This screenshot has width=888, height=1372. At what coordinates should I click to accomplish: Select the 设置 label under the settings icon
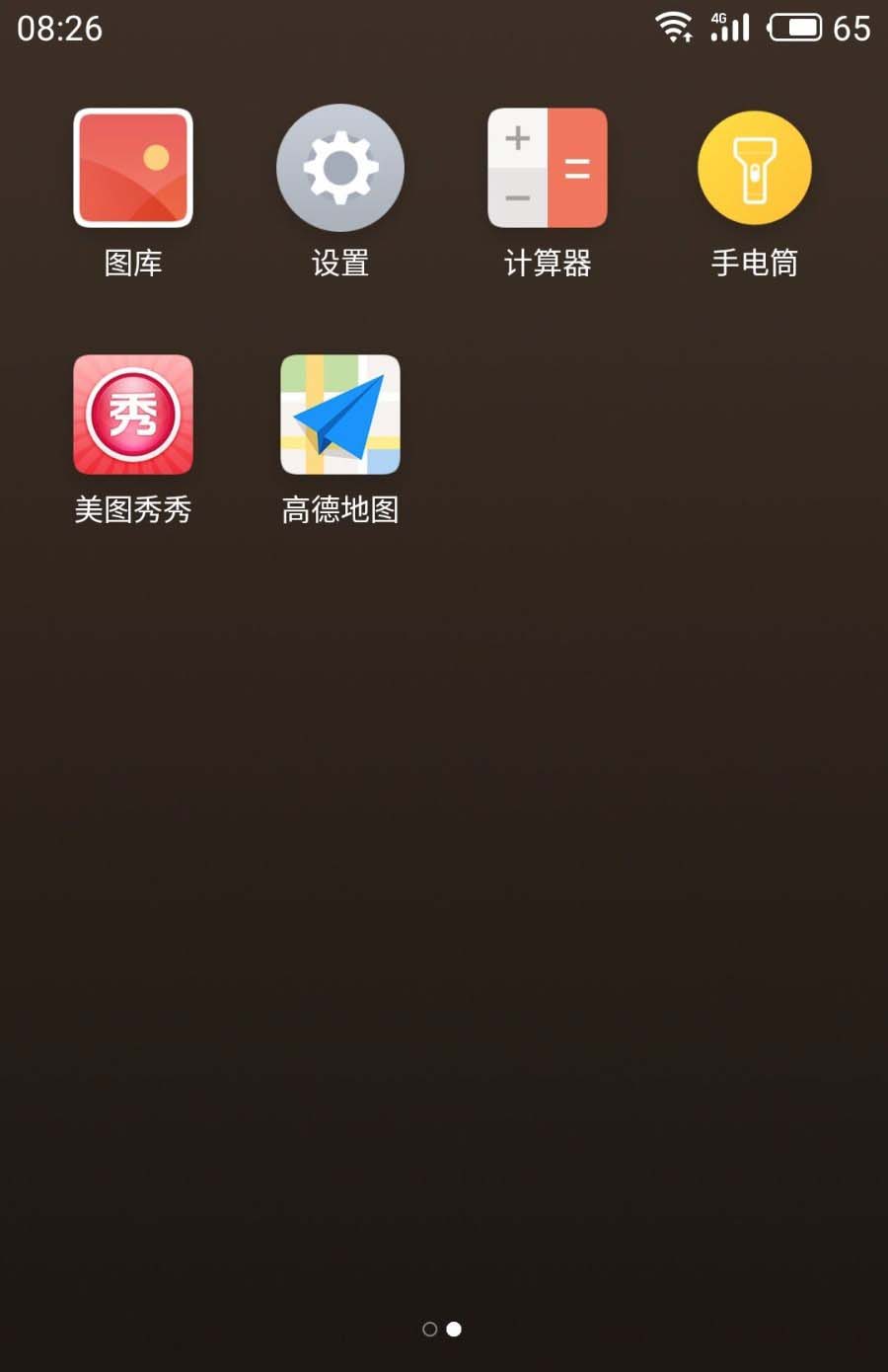(340, 262)
